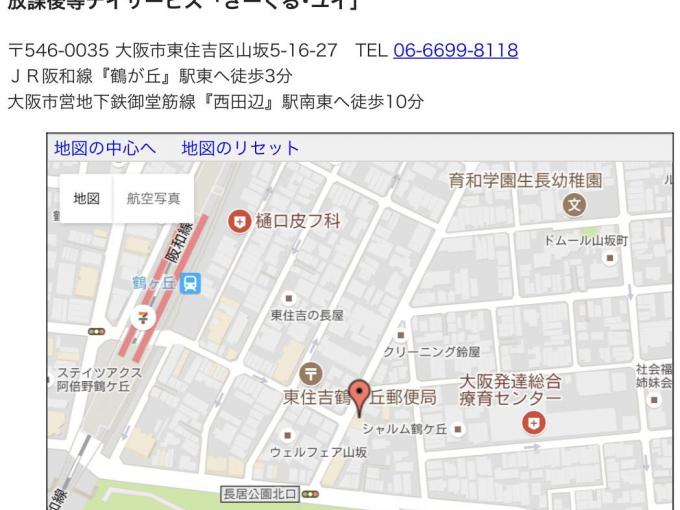This screenshot has width=680, height=510.
Task: Switch the map to 航空写真 view
Action: 153,198
